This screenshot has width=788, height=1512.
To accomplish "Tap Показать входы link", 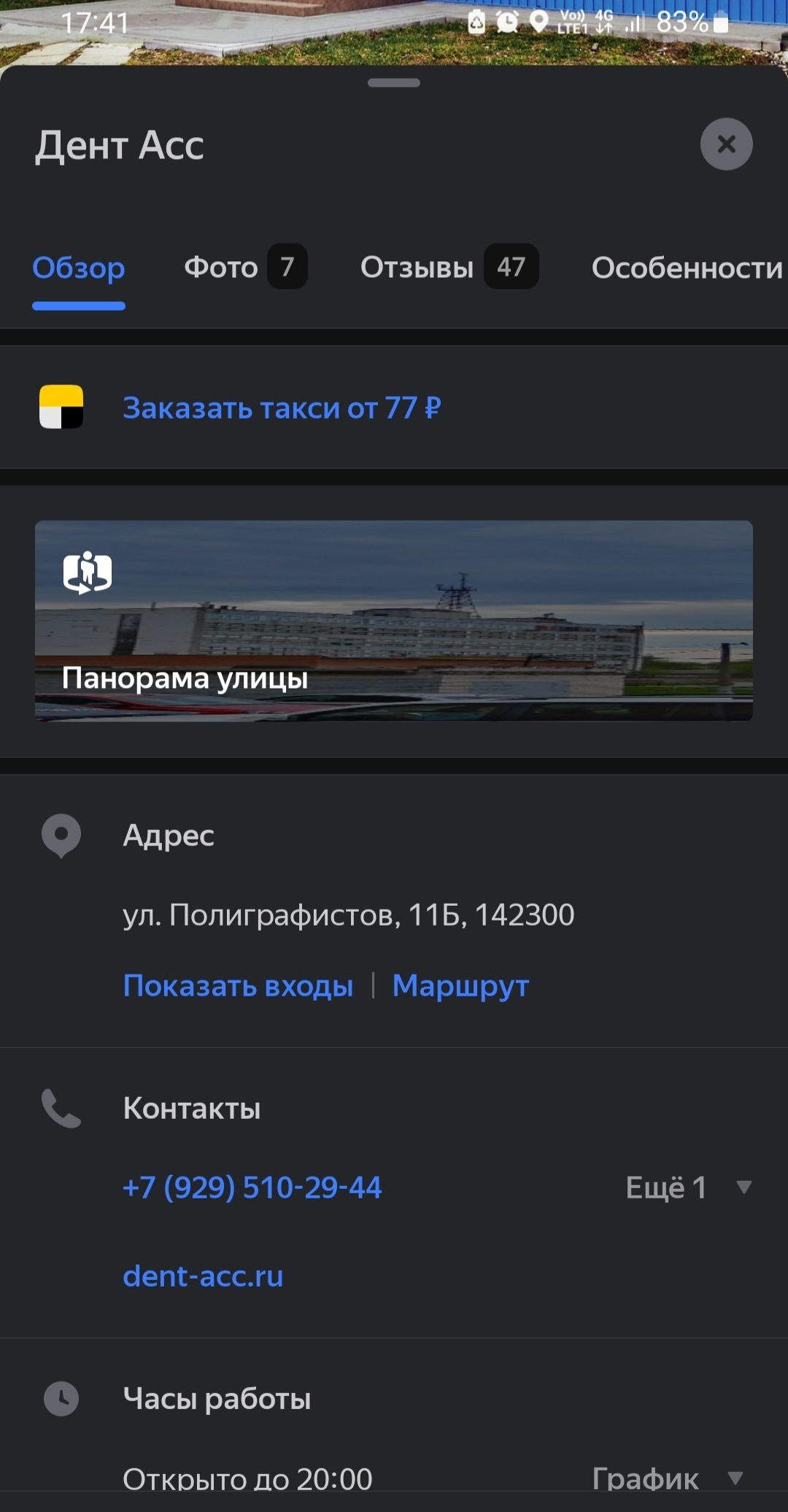I will coord(238,986).
